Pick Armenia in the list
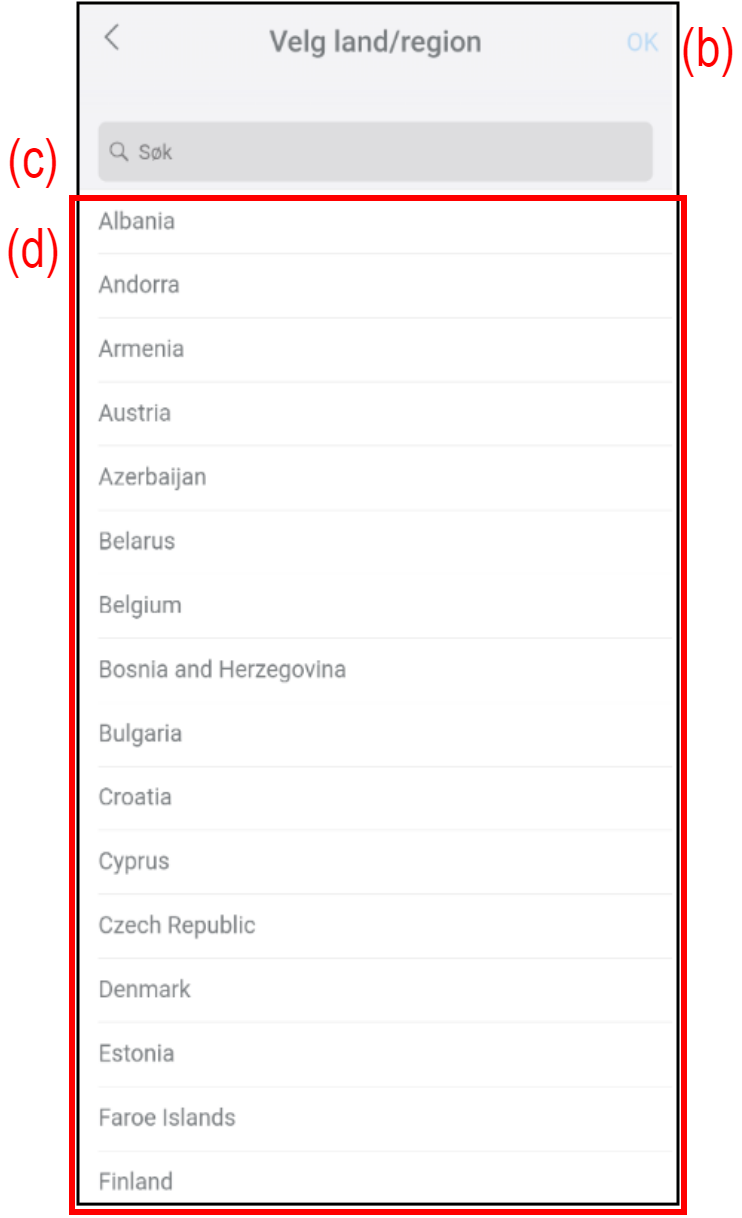The height and width of the screenshot is (1218, 742). (x=141, y=349)
